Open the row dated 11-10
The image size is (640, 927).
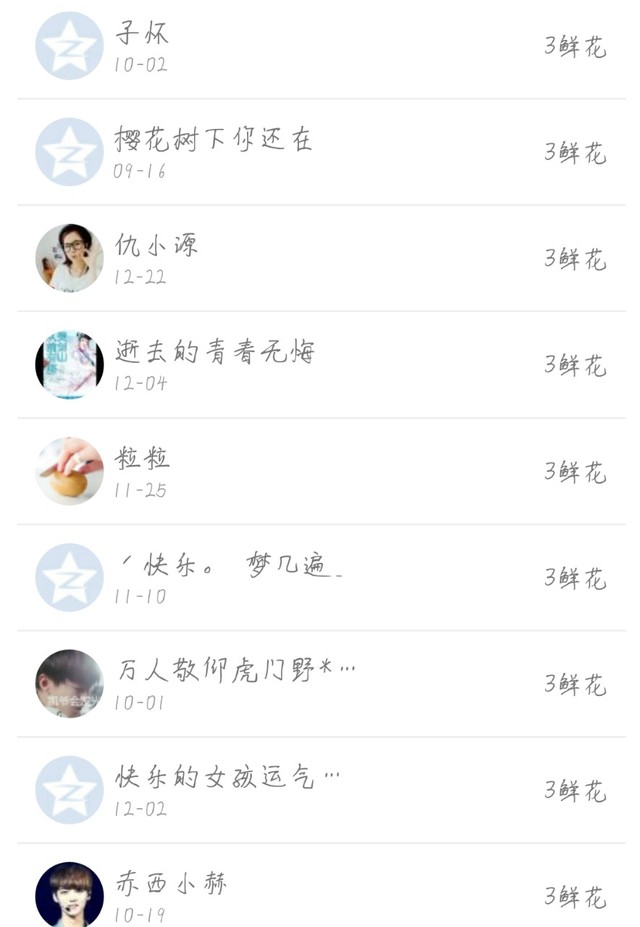[320, 578]
